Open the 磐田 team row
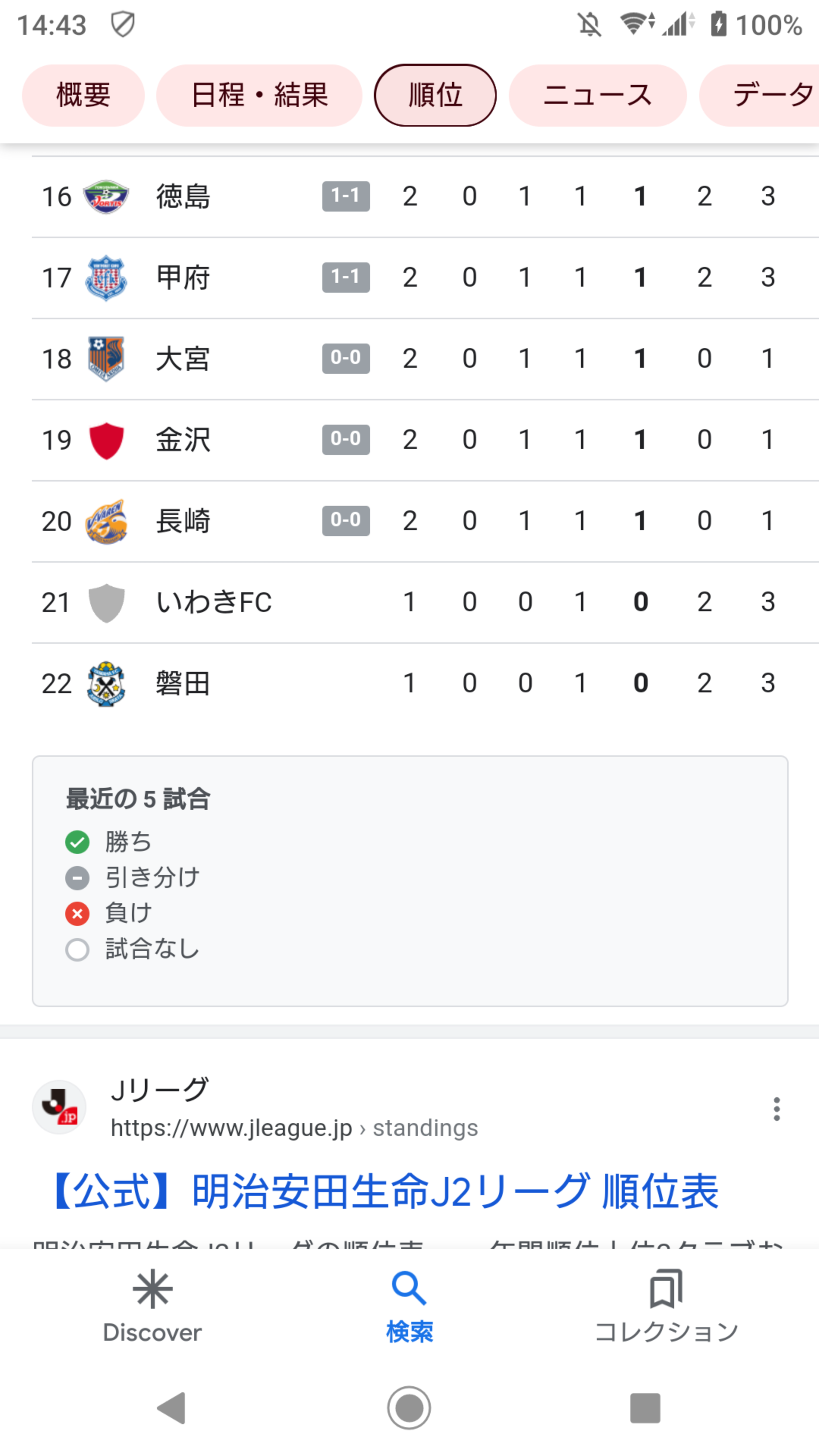Viewport: 819px width, 1456px height. tap(425, 683)
